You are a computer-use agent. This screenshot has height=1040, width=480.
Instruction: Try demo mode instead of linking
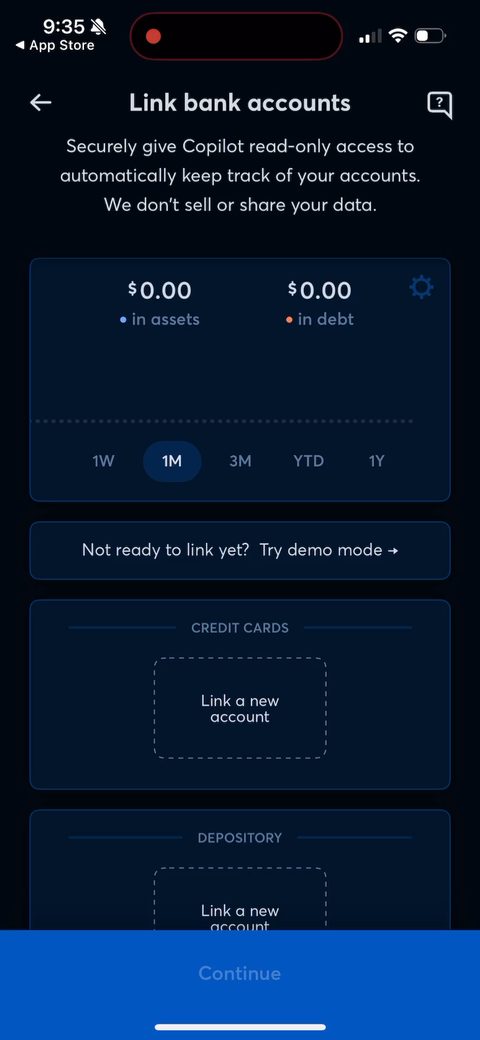[x=240, y=551]
